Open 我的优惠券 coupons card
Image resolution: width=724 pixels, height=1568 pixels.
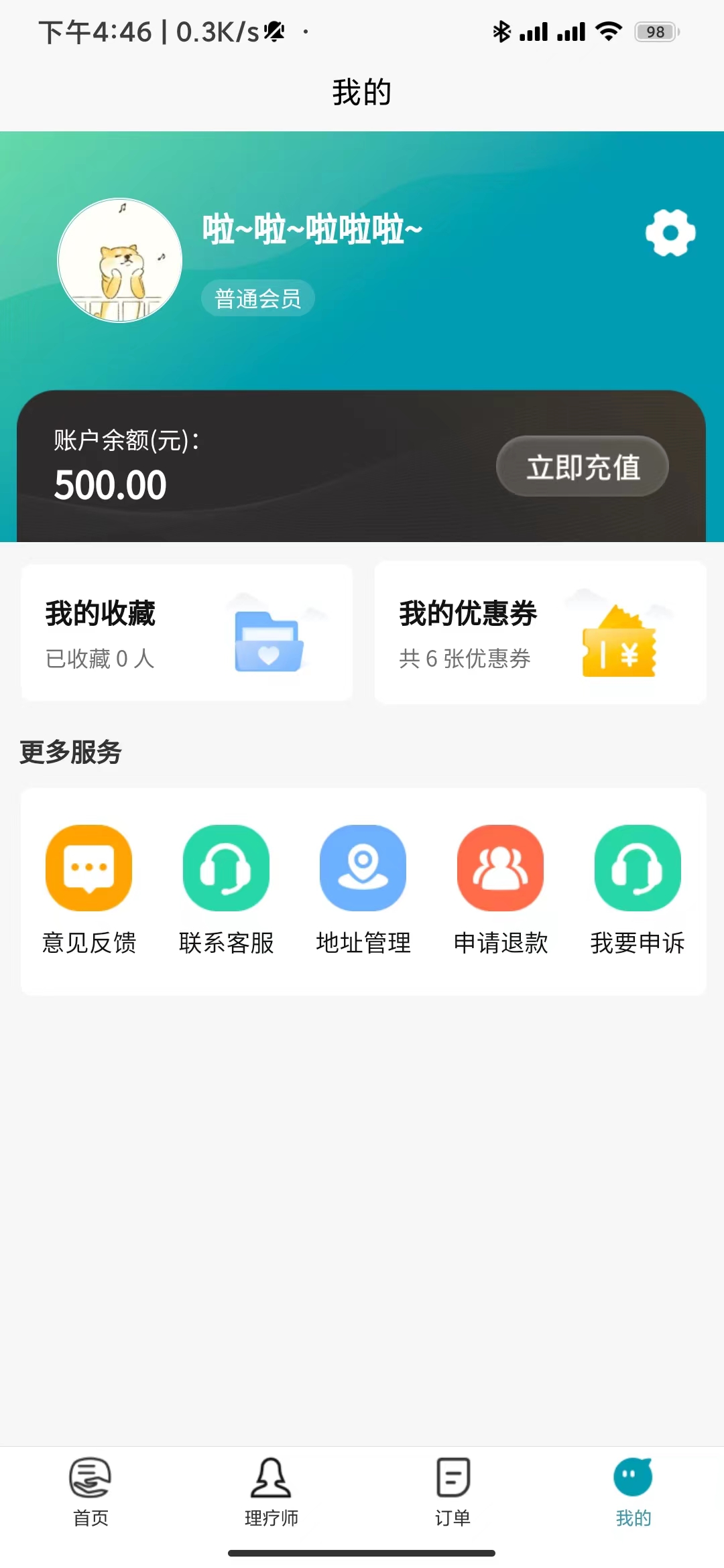[x=540, y=633]
